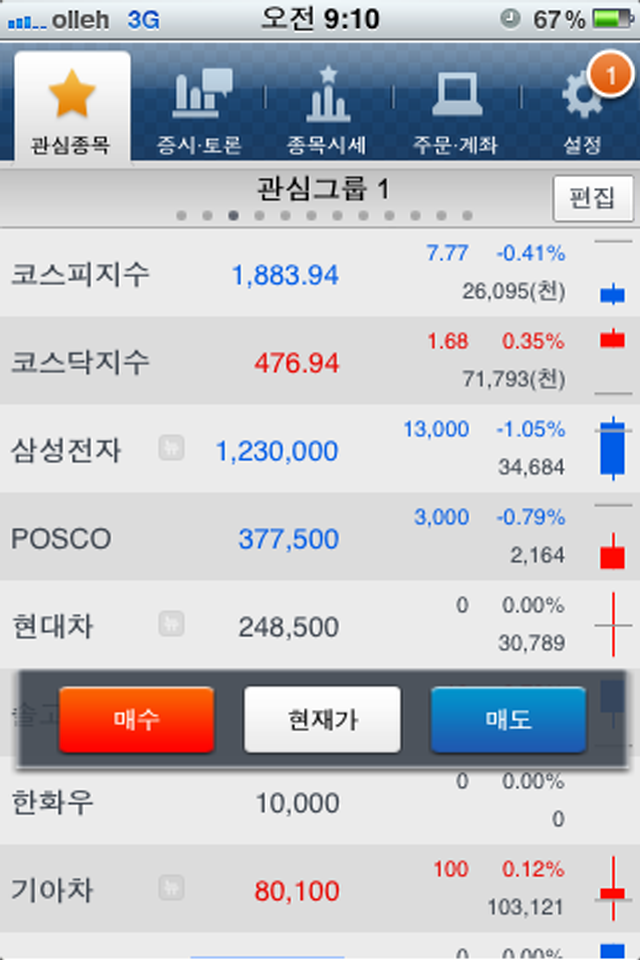640x960 pixels.
Task: Open the 코스닥지수 row
Action: point(300,361)
